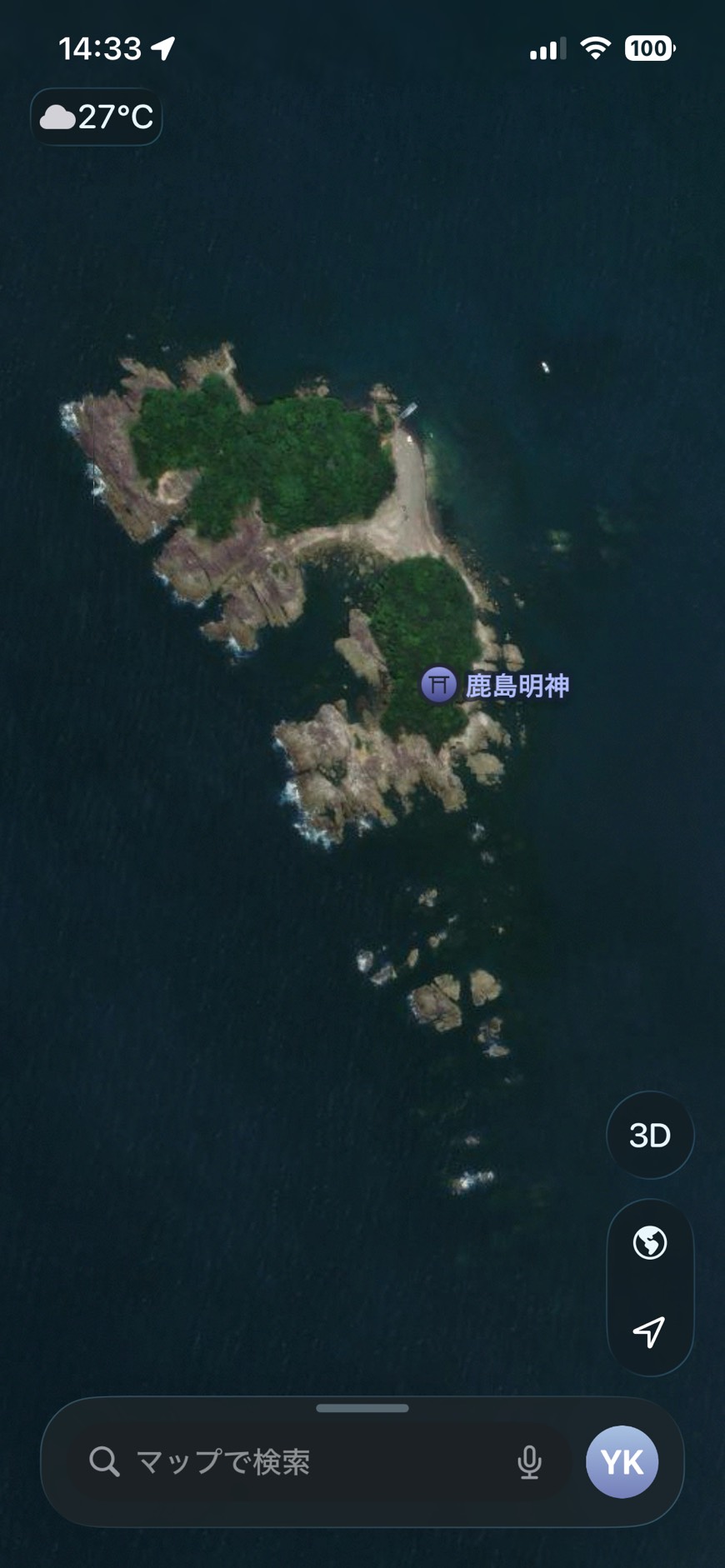
Task: Open the YK account profile
Action: (x=622, y=1461)
